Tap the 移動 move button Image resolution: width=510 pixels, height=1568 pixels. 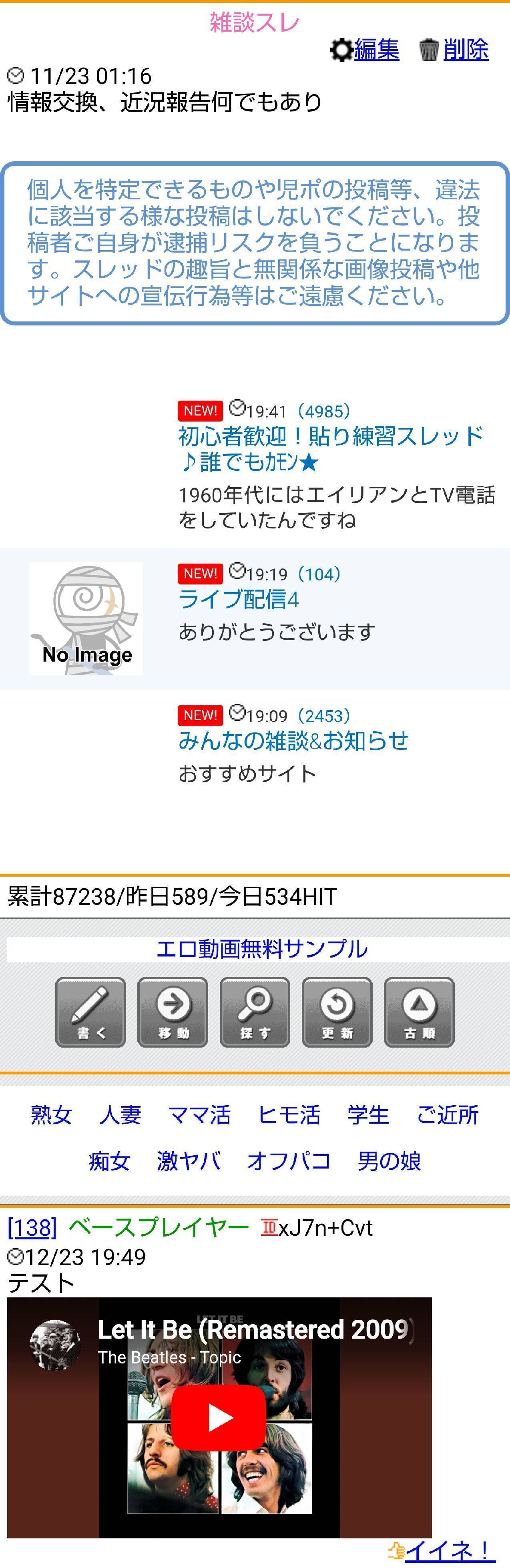pos(173,1012)
